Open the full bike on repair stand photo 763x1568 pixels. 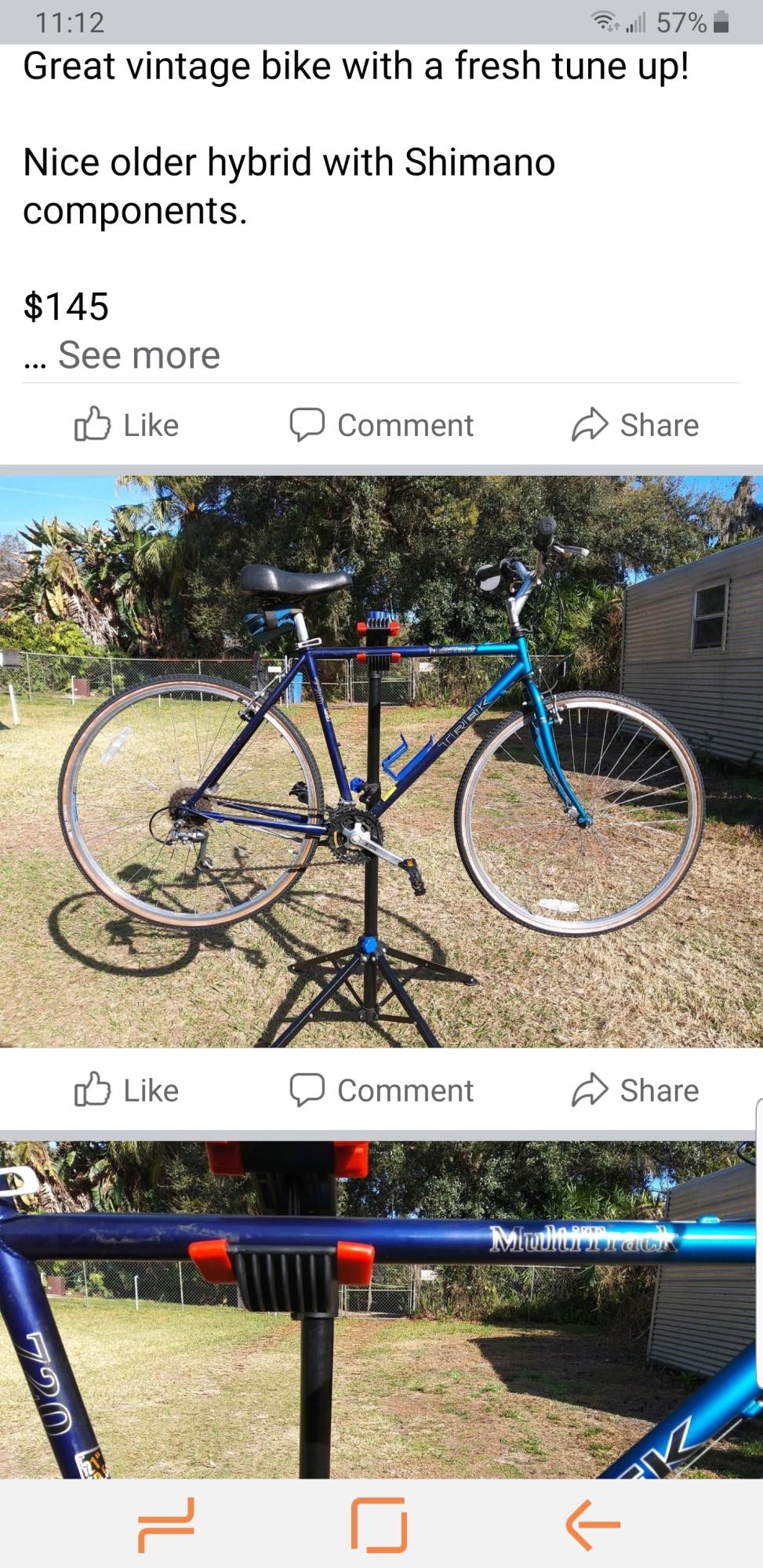click(x=381, y=760)
